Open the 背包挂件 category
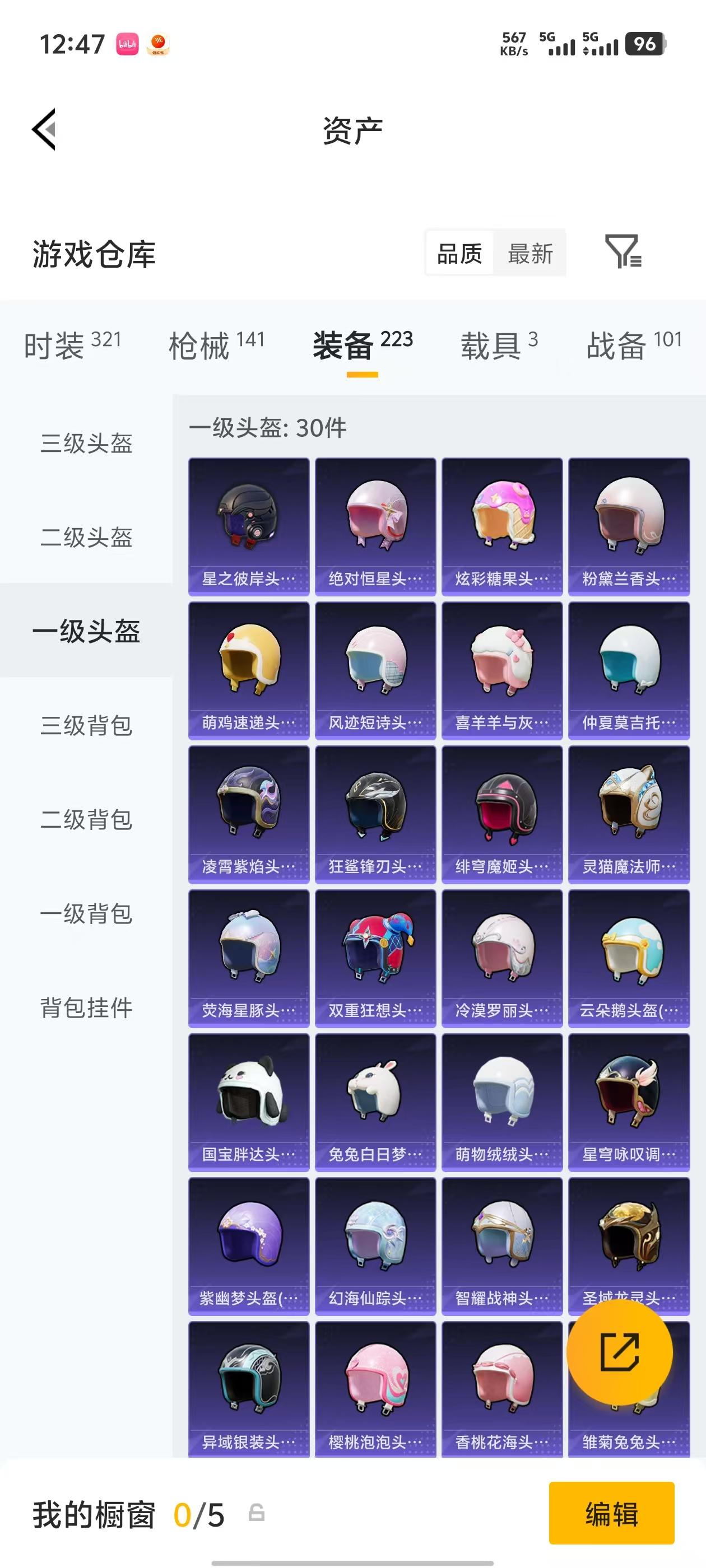Screen dimensions: 706x1568 click(x=86, y=1009)
